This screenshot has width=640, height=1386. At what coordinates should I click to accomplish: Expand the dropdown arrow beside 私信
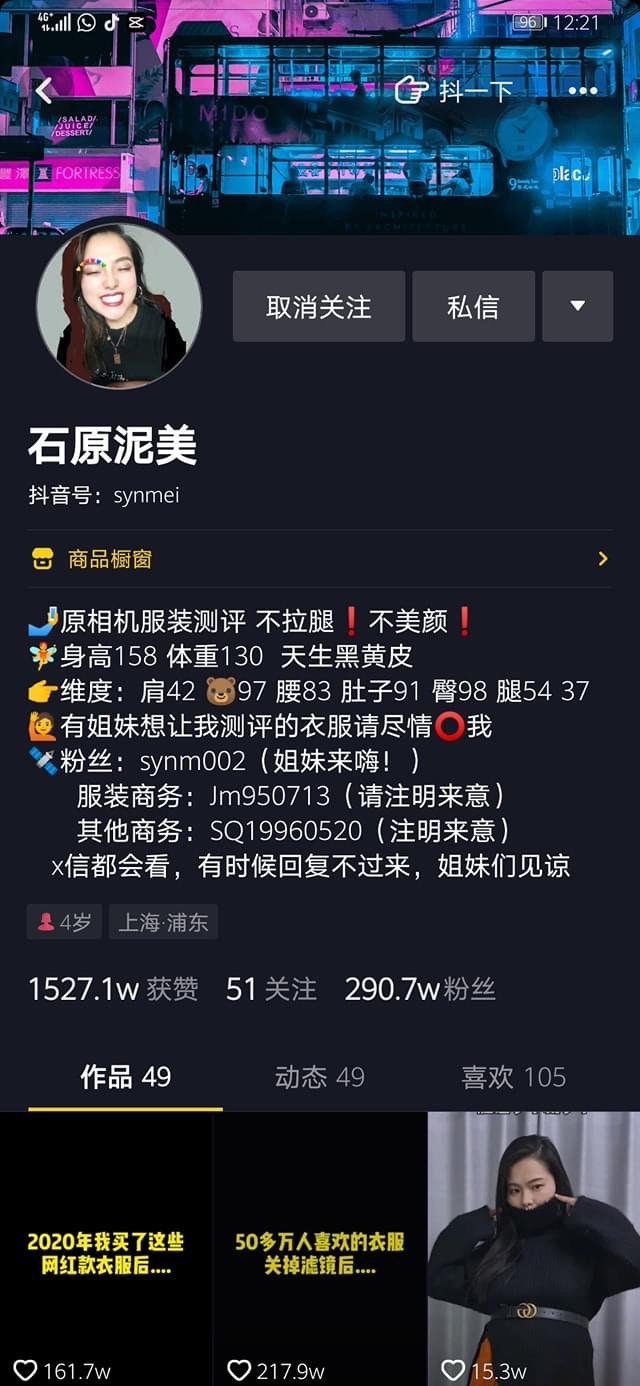point(577,307)
